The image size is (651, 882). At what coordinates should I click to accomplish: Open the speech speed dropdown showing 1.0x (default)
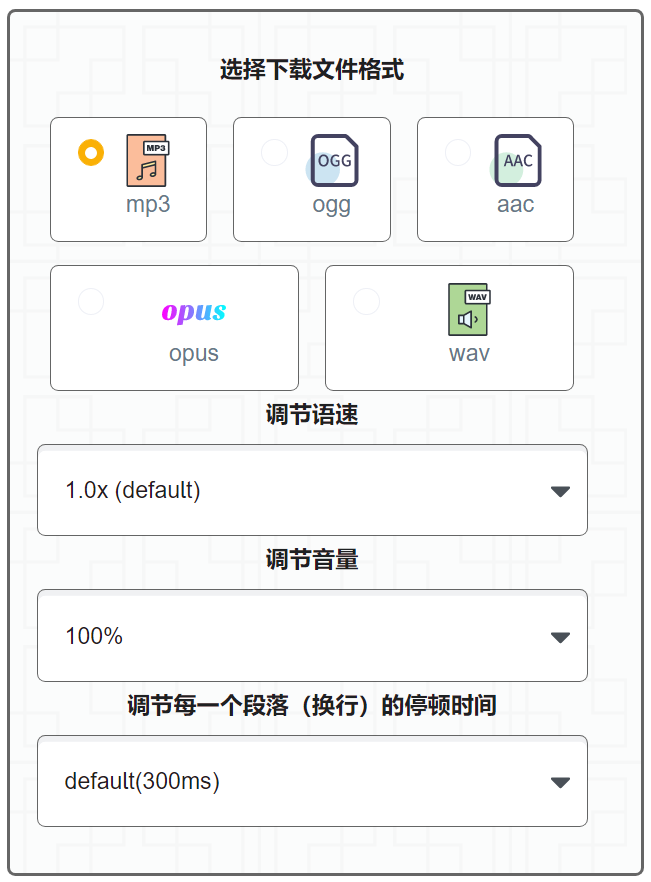(312, 490)
